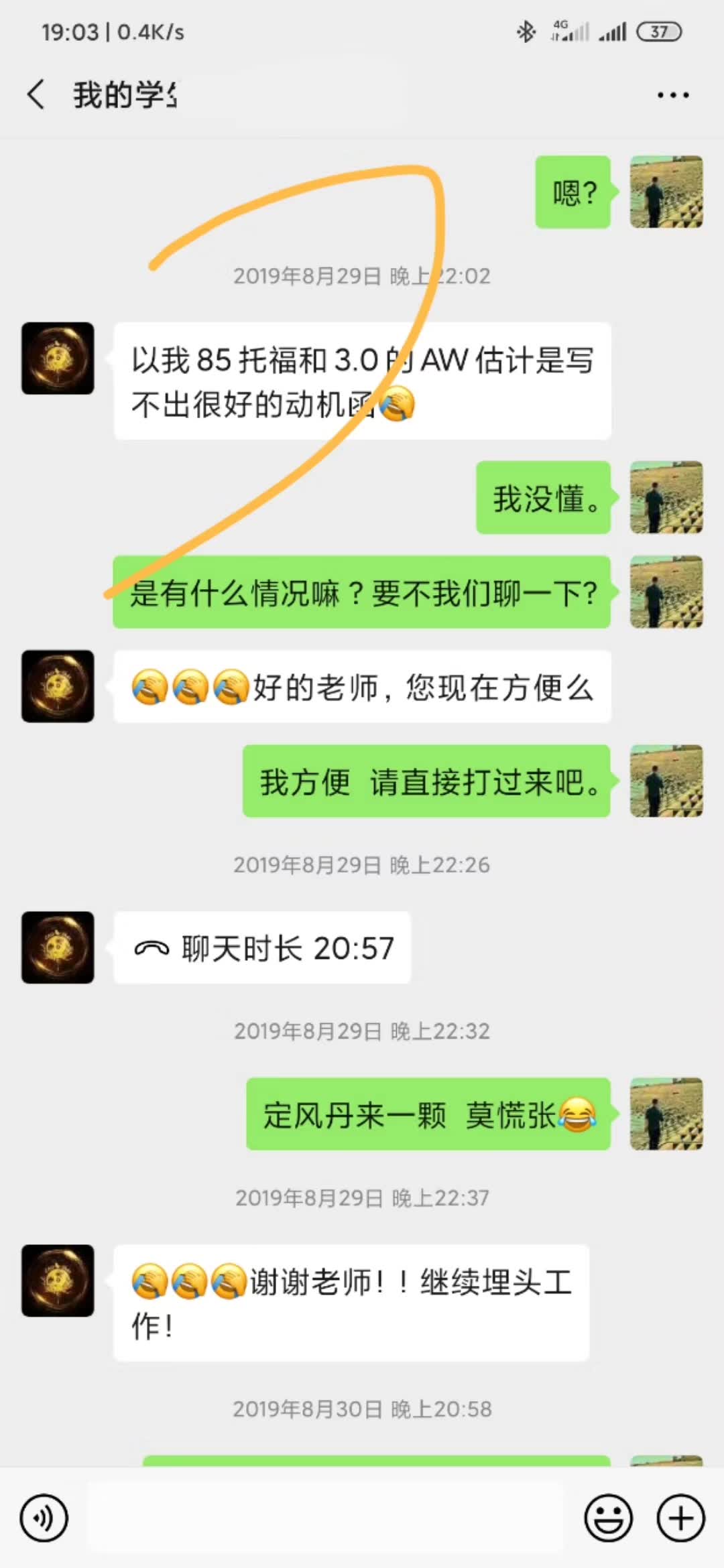This screenshot has width=724, height=1568.
Task: Open sender's avatar beside 聊天时长 20:57
Action: pos(58,948)
